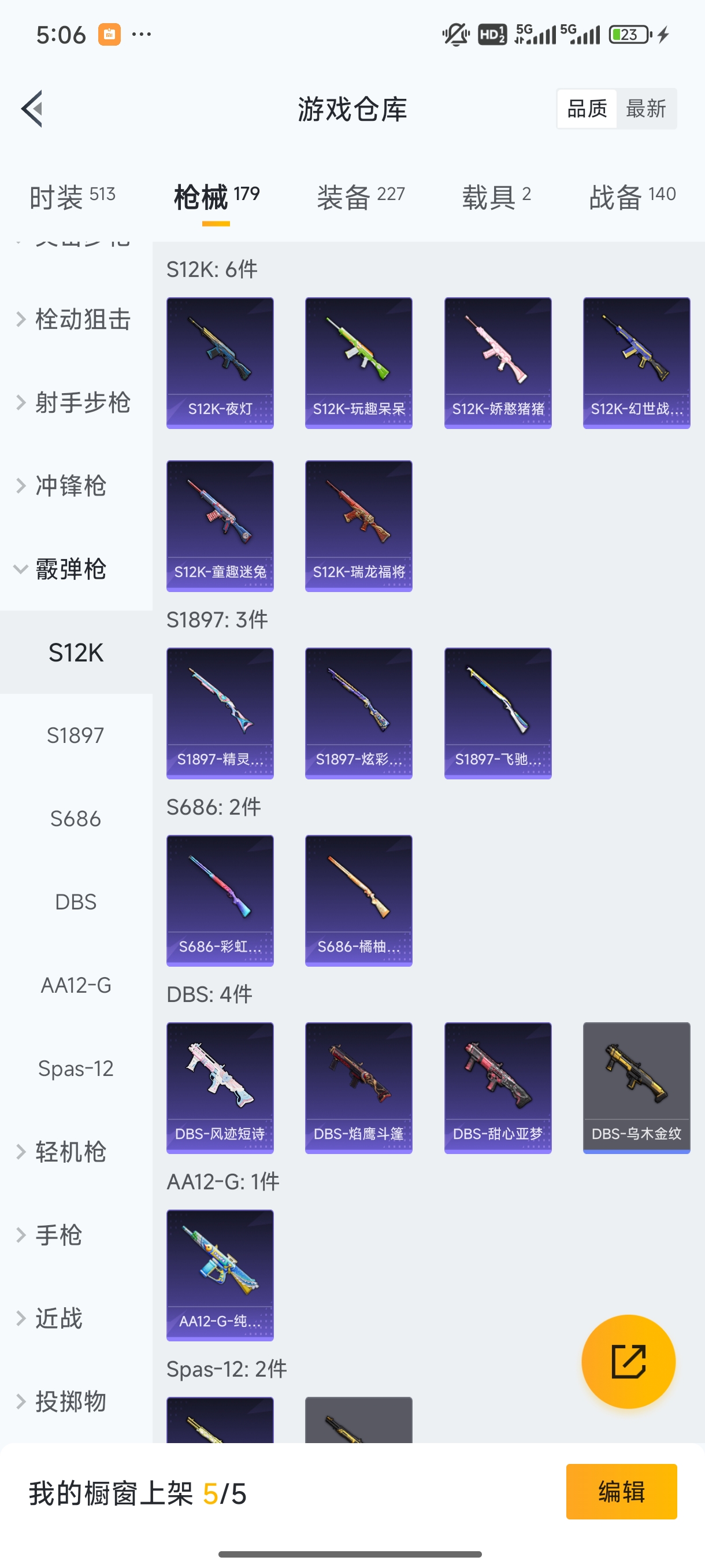View the S12K-瑞龙福将 skin
This screenshot has width=705, height=1568.
358,526
